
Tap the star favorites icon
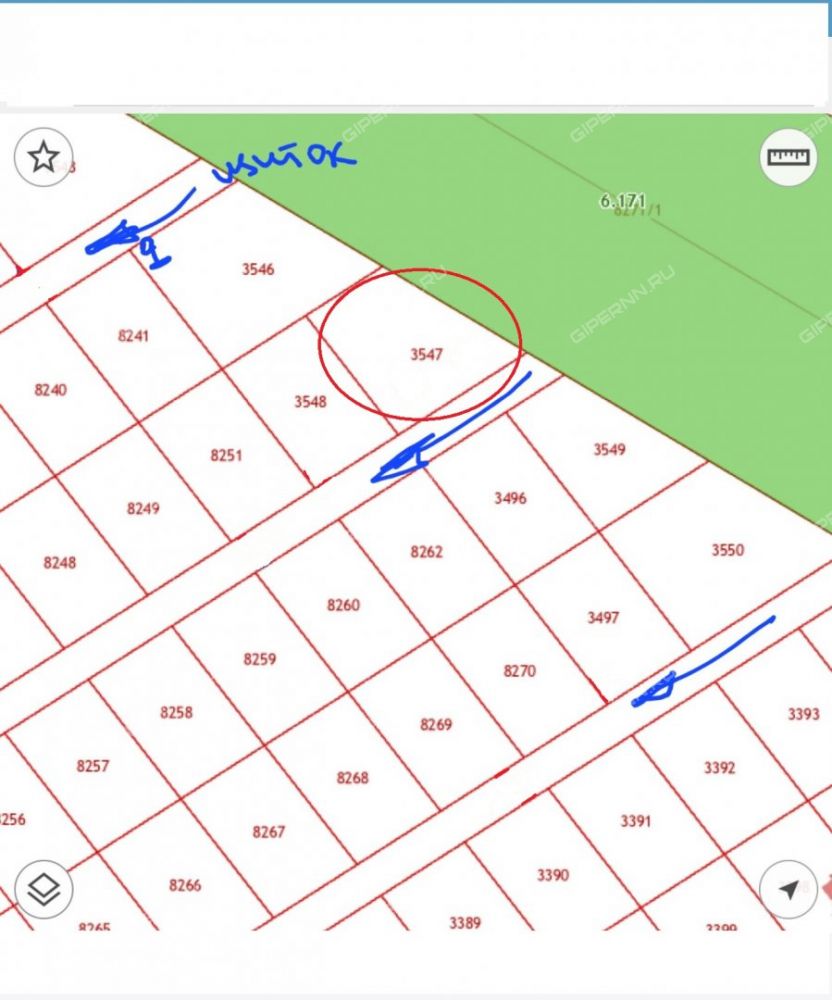[x=43, y=157]
